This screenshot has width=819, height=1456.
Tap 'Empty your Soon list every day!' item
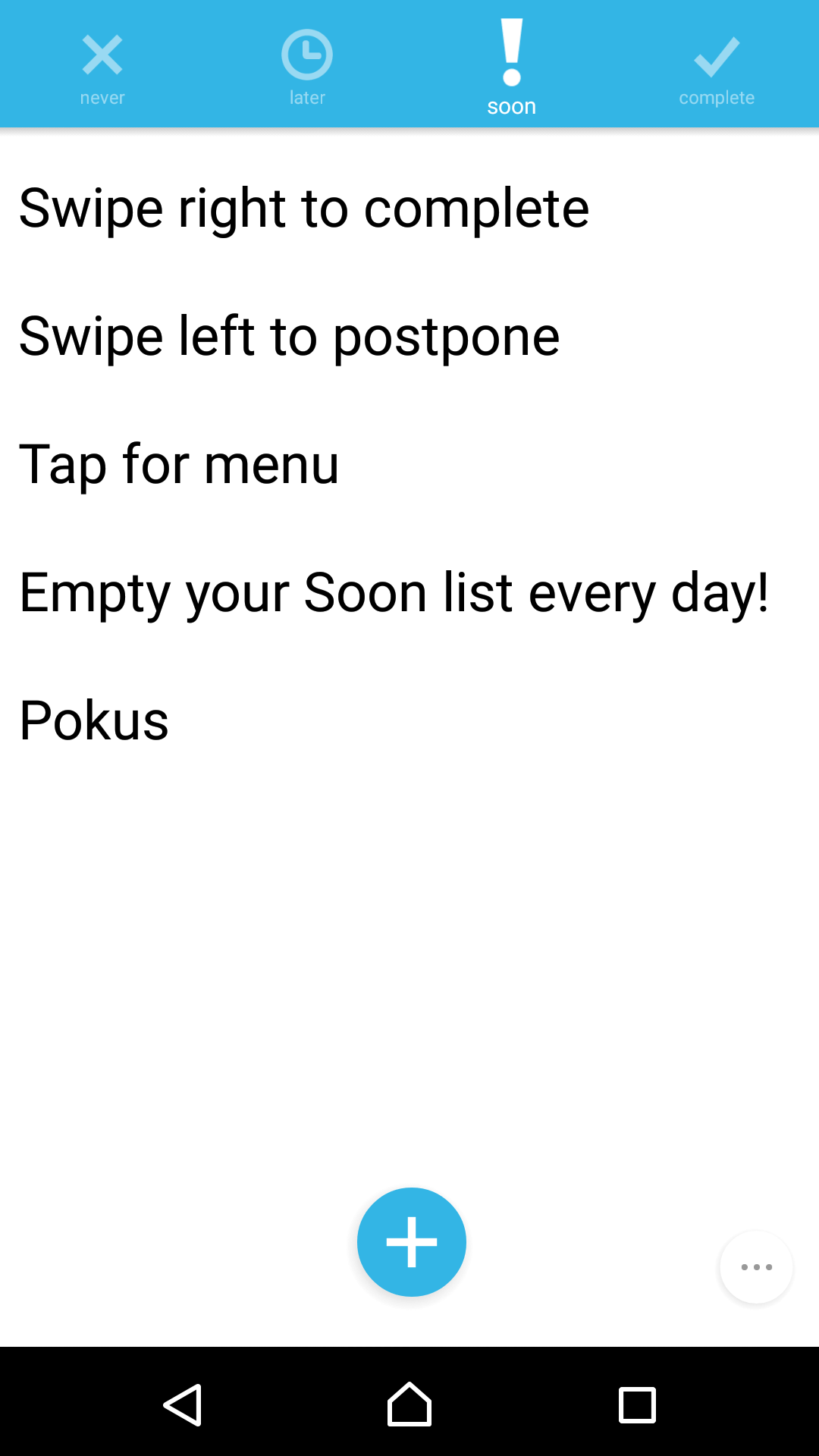pyautogui.click(x=409, y=592)
